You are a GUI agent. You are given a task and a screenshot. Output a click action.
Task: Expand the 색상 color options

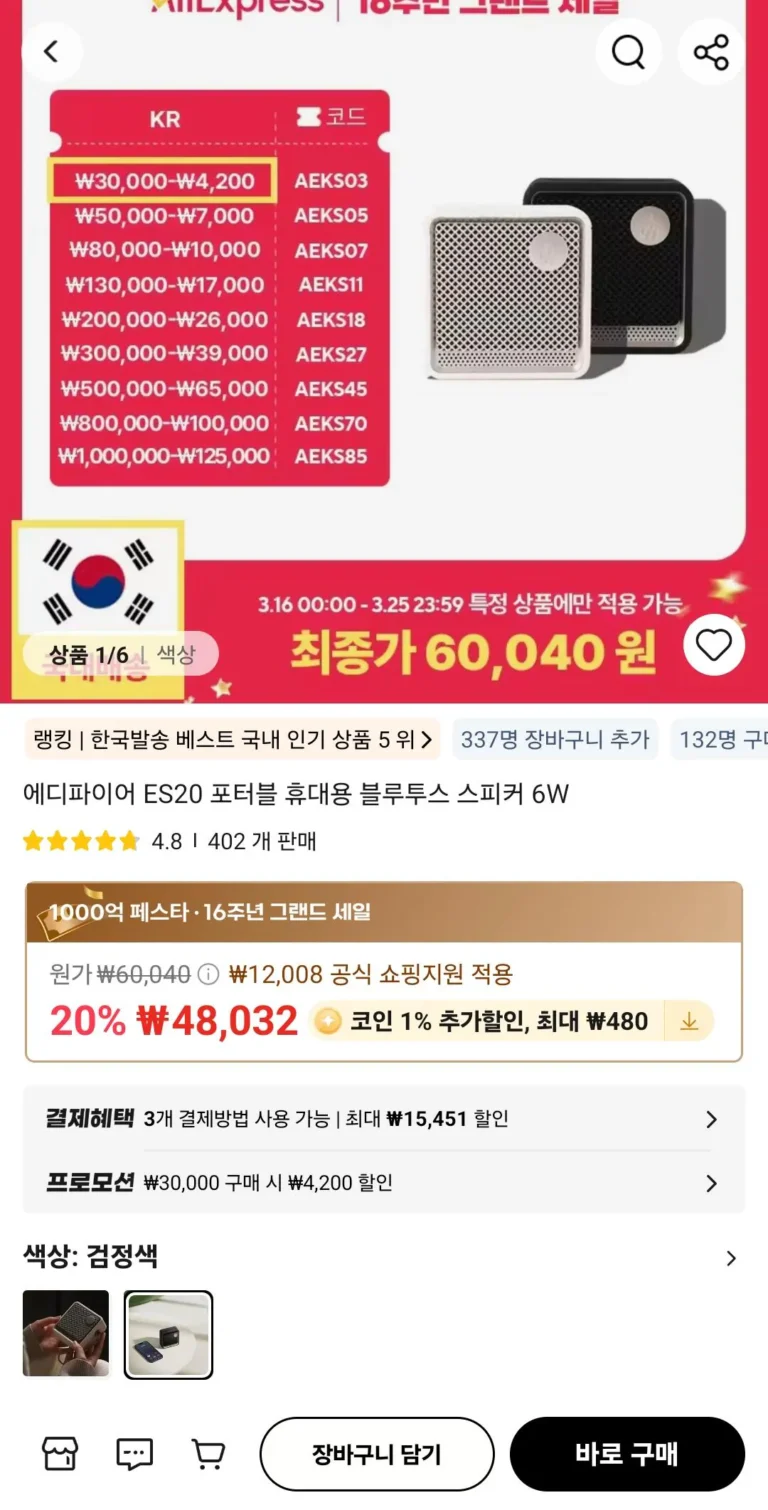click(x=731, y=1258)
